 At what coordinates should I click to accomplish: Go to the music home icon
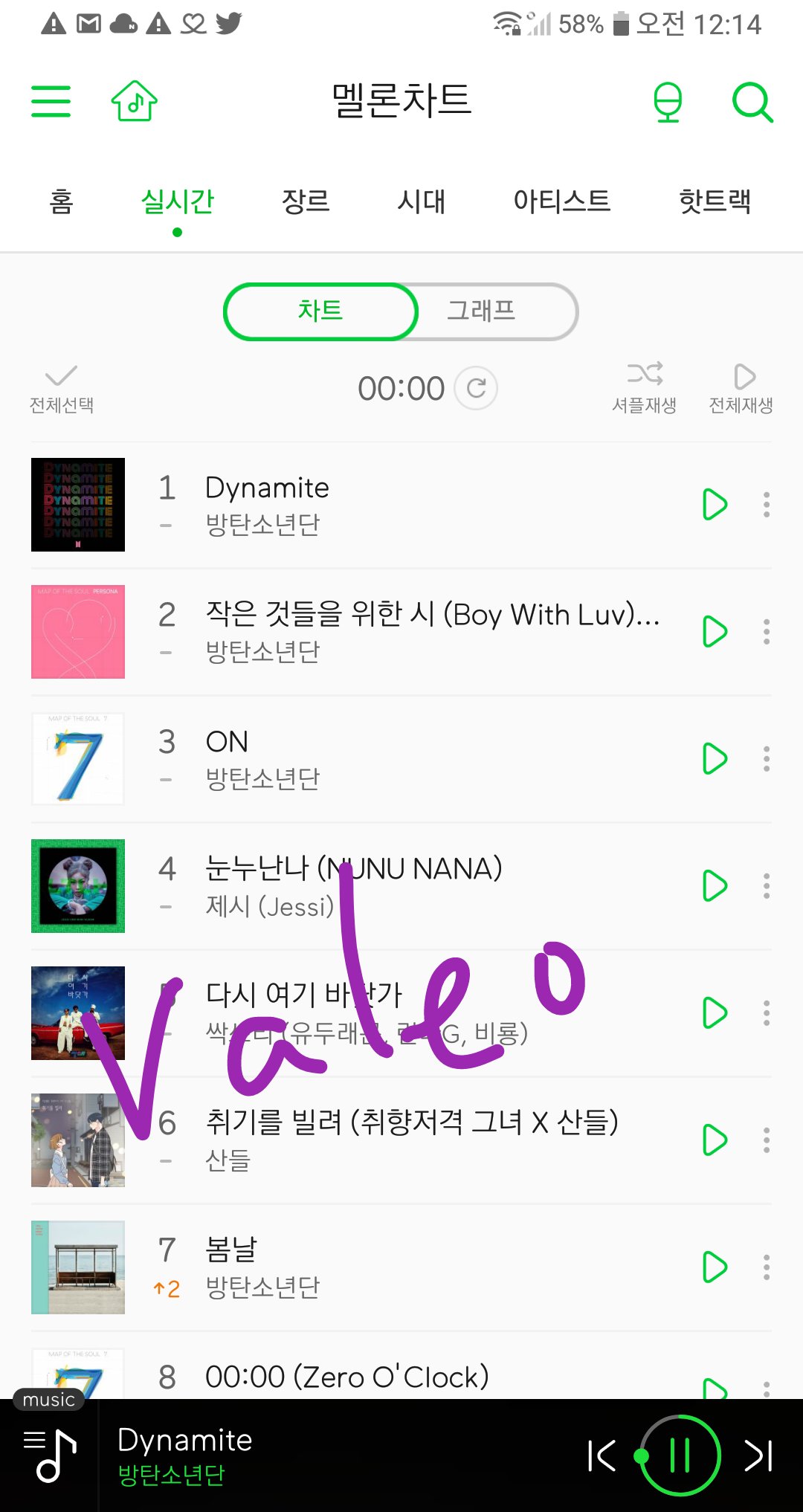coord(135,101)
